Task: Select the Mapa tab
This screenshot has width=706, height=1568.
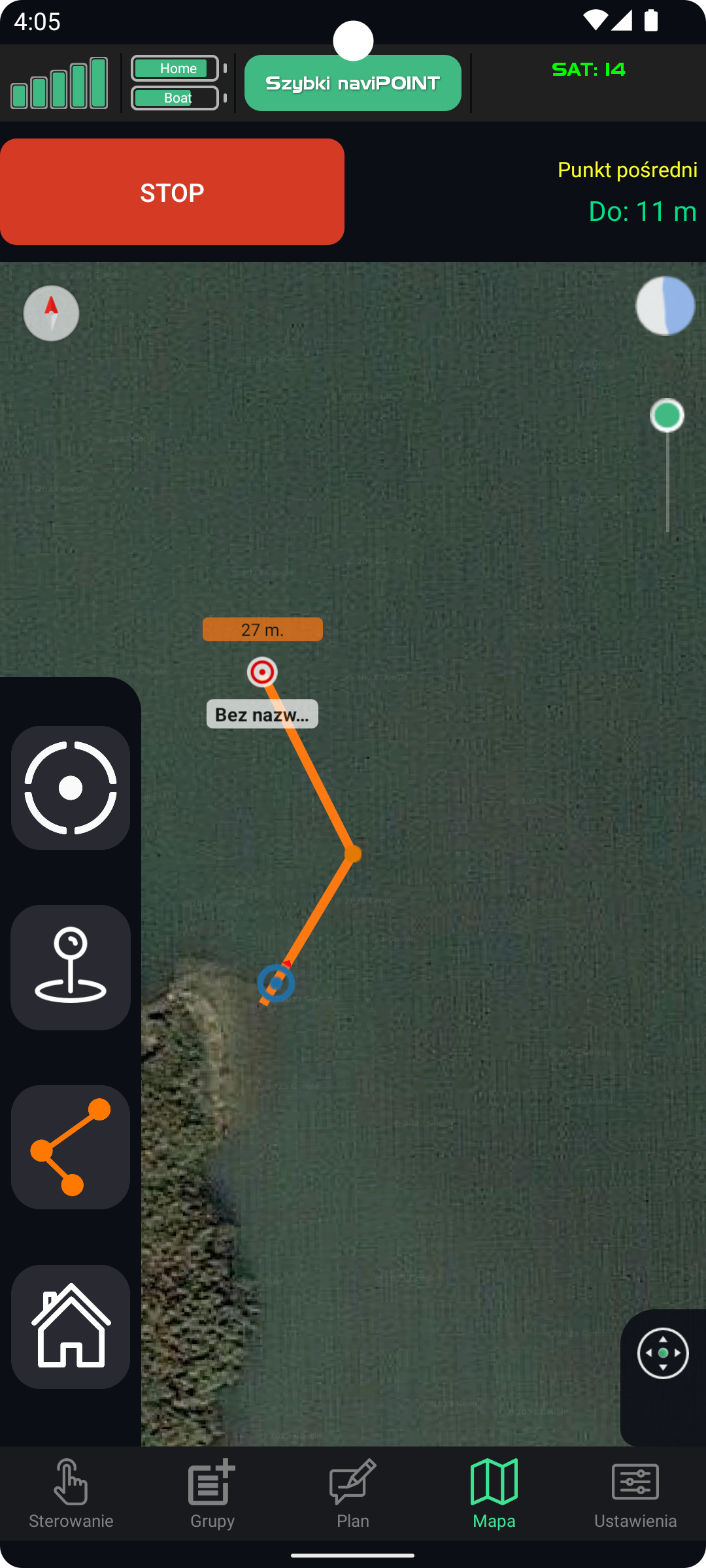Action: pos(494,1494)
